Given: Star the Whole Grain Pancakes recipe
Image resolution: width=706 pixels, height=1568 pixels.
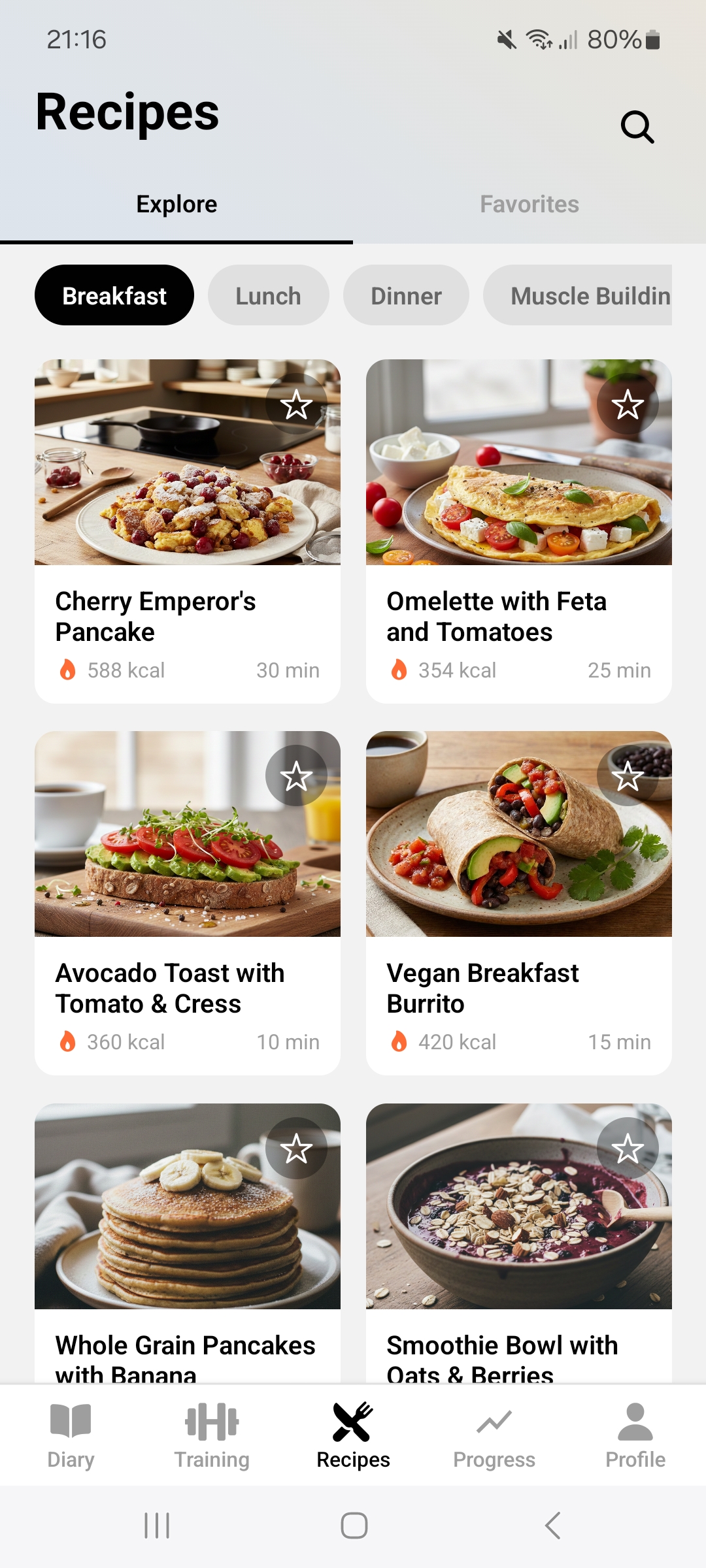Looking at the screenshot, I should [x=296, y=1149].
